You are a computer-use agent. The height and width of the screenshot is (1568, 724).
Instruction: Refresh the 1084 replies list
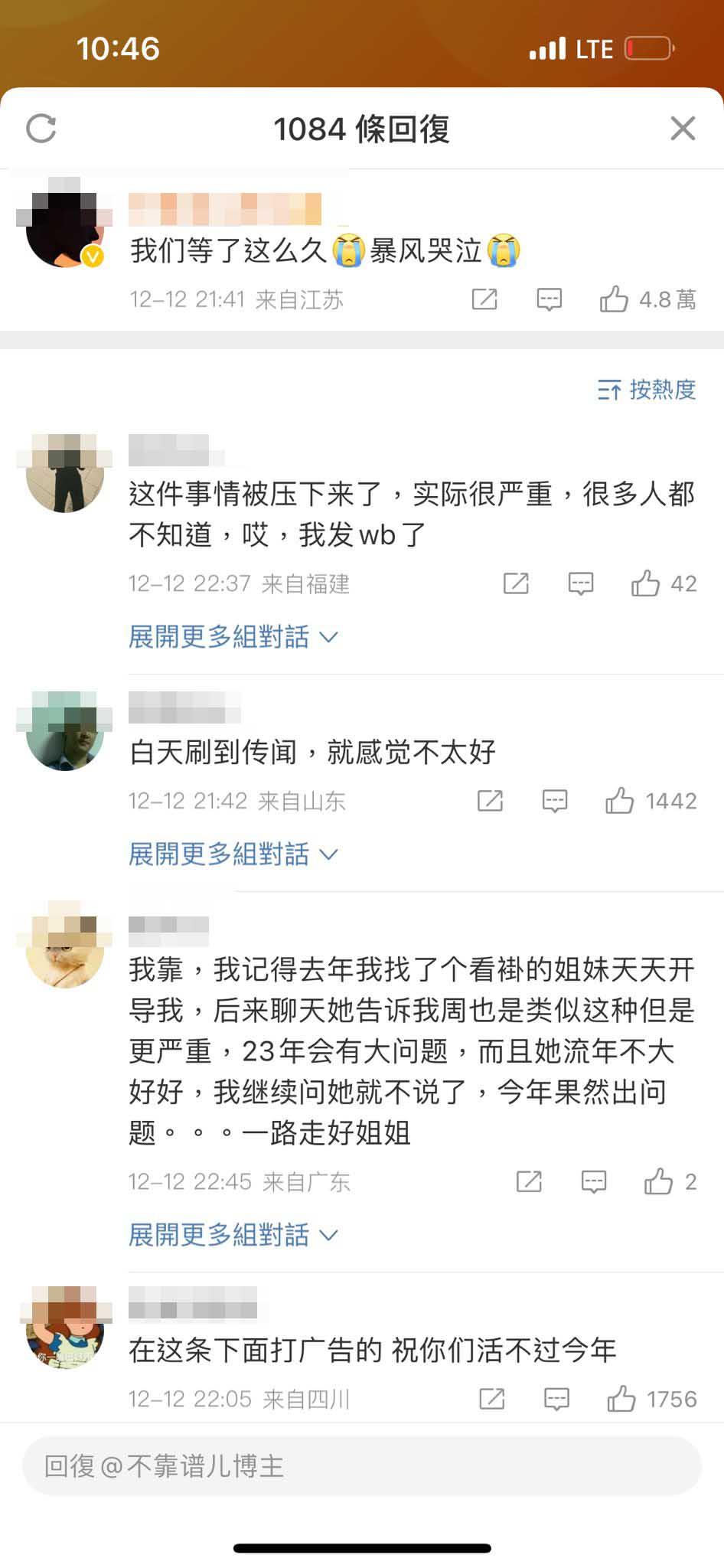[41, 129]
